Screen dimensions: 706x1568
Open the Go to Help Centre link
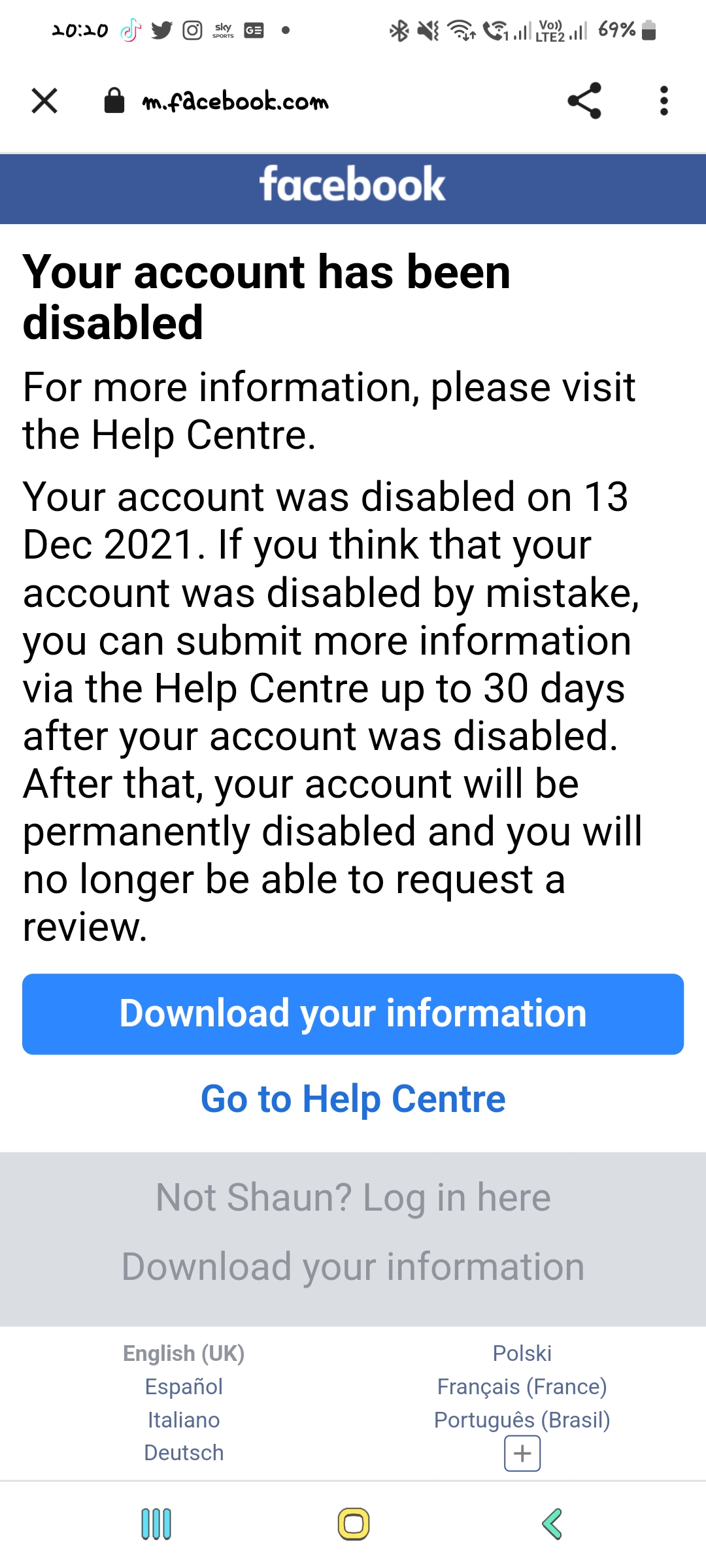coord(353,1099)
